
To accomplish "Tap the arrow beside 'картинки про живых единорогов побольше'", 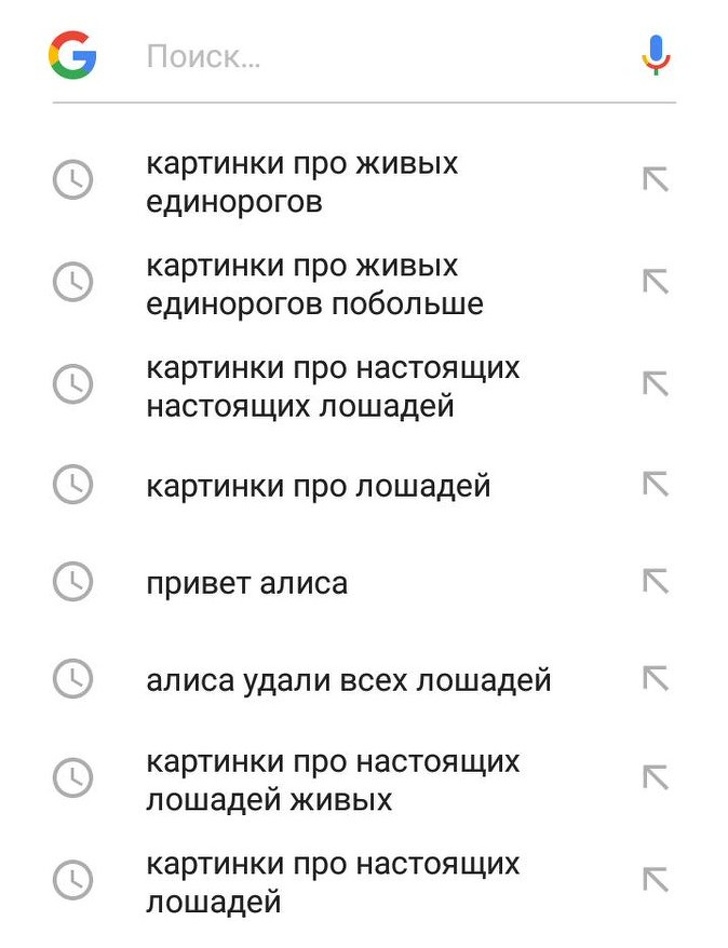I will pos(655,283).
